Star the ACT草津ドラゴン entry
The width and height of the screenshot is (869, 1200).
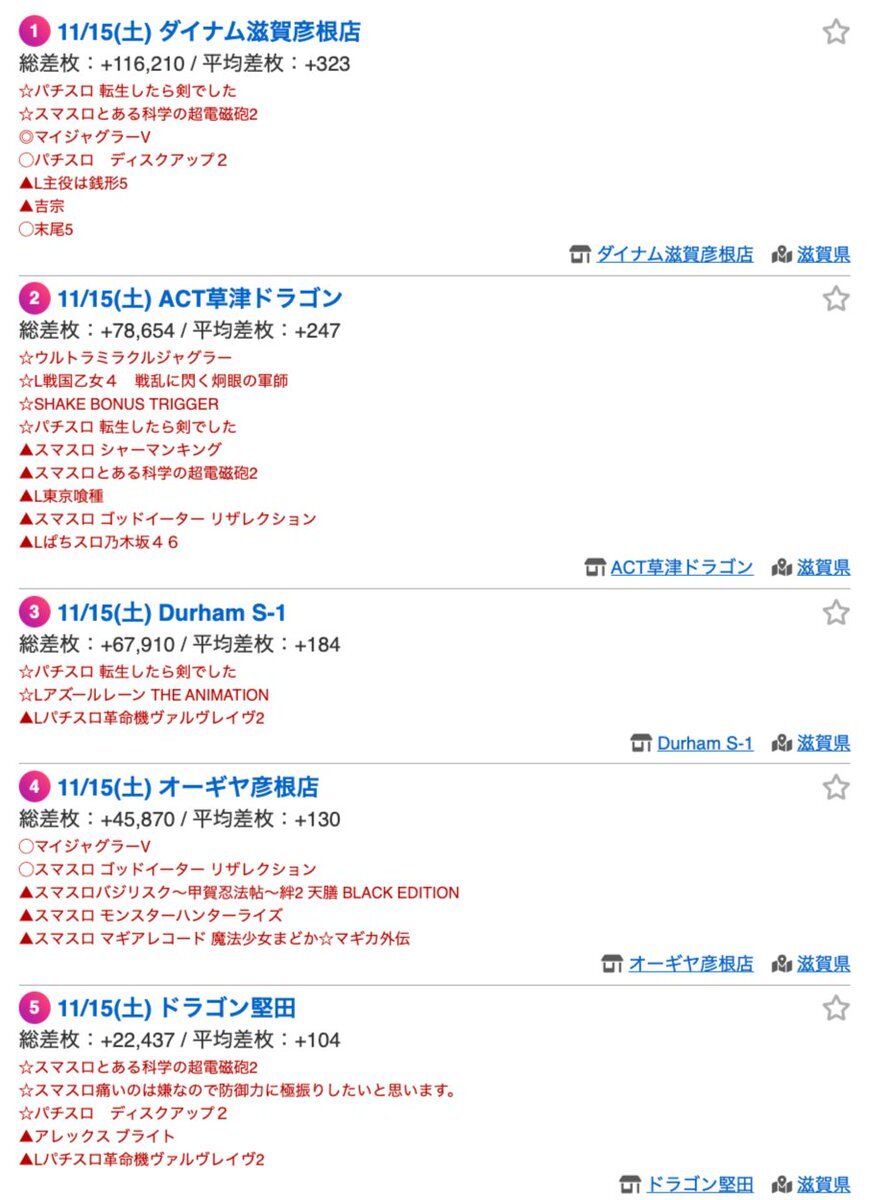pos(836,298)
